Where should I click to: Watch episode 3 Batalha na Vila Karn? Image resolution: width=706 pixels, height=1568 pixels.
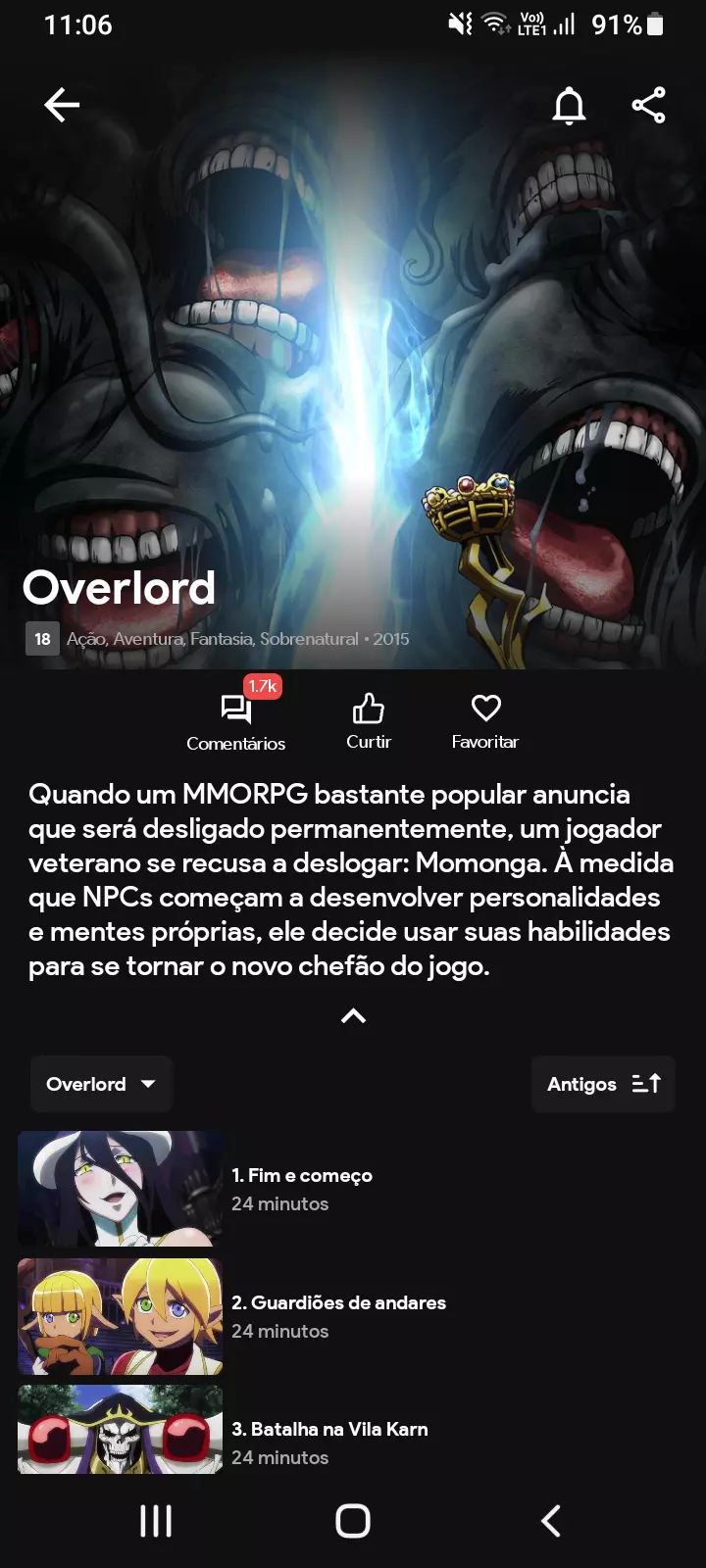tap(329, 1431)
